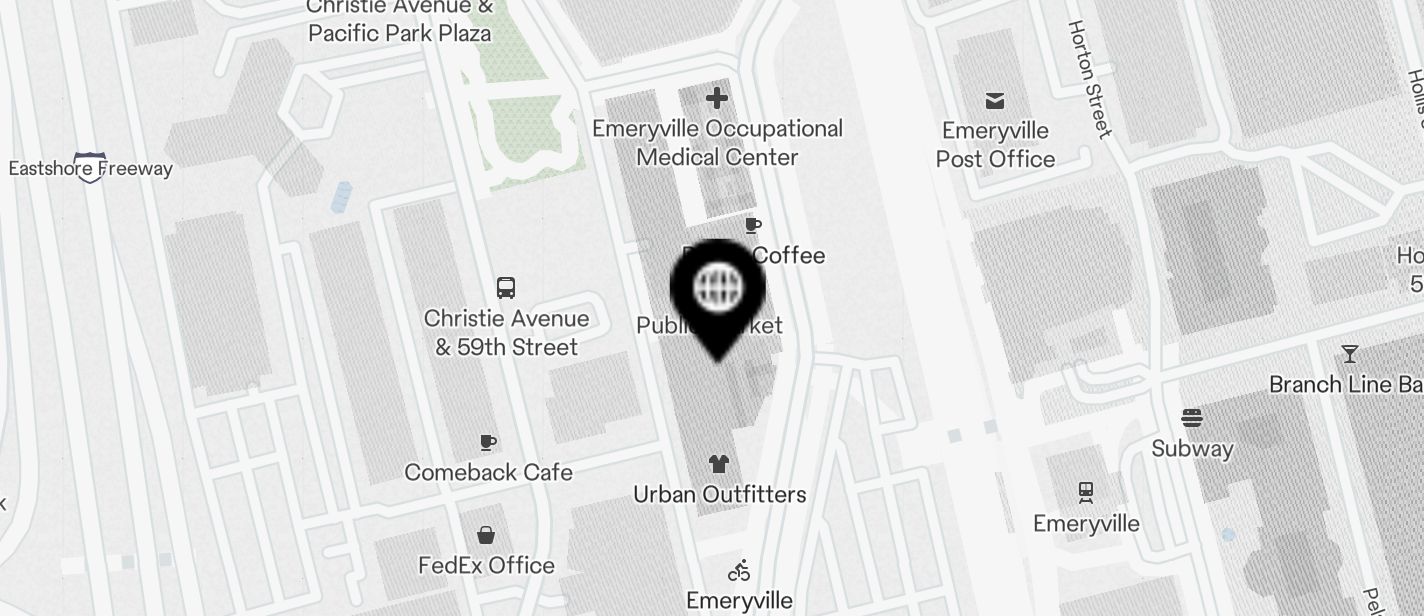Select Christie Avenue & 59th Street bus stop
This screenshot has width=1424, height=616.
[506, 289]
